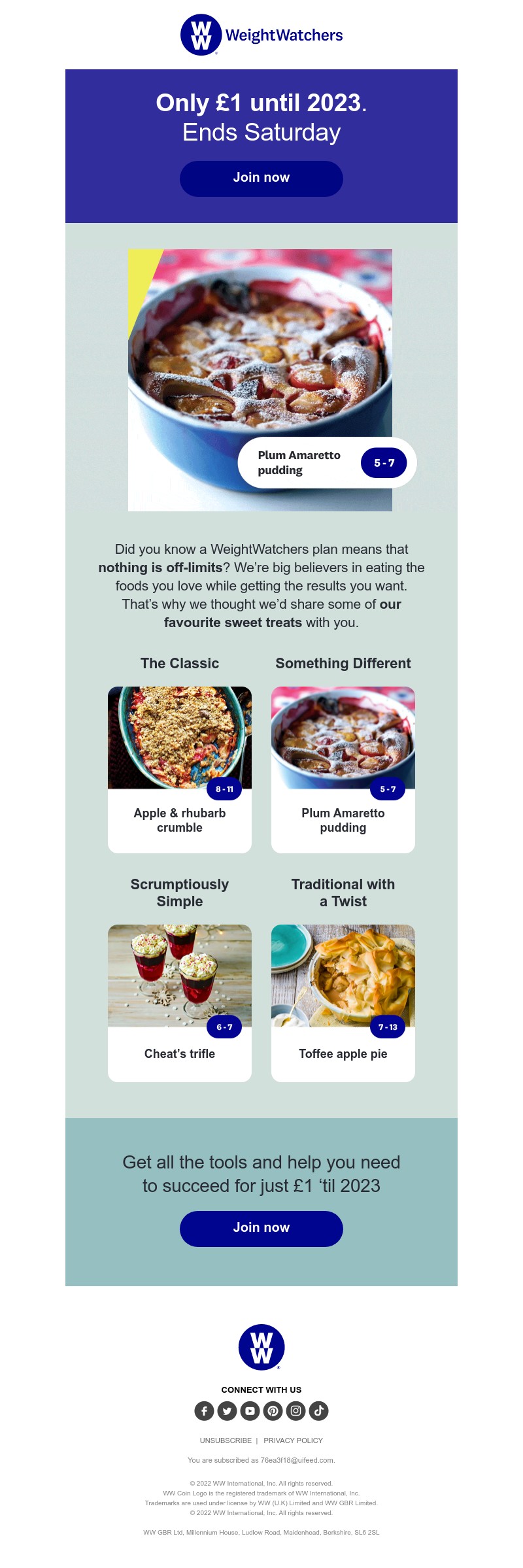View the Toffee apple pie recipe card
The height and width of the screenshot is (1568, 523).
pyautogui.click(x=343, y=1002)
